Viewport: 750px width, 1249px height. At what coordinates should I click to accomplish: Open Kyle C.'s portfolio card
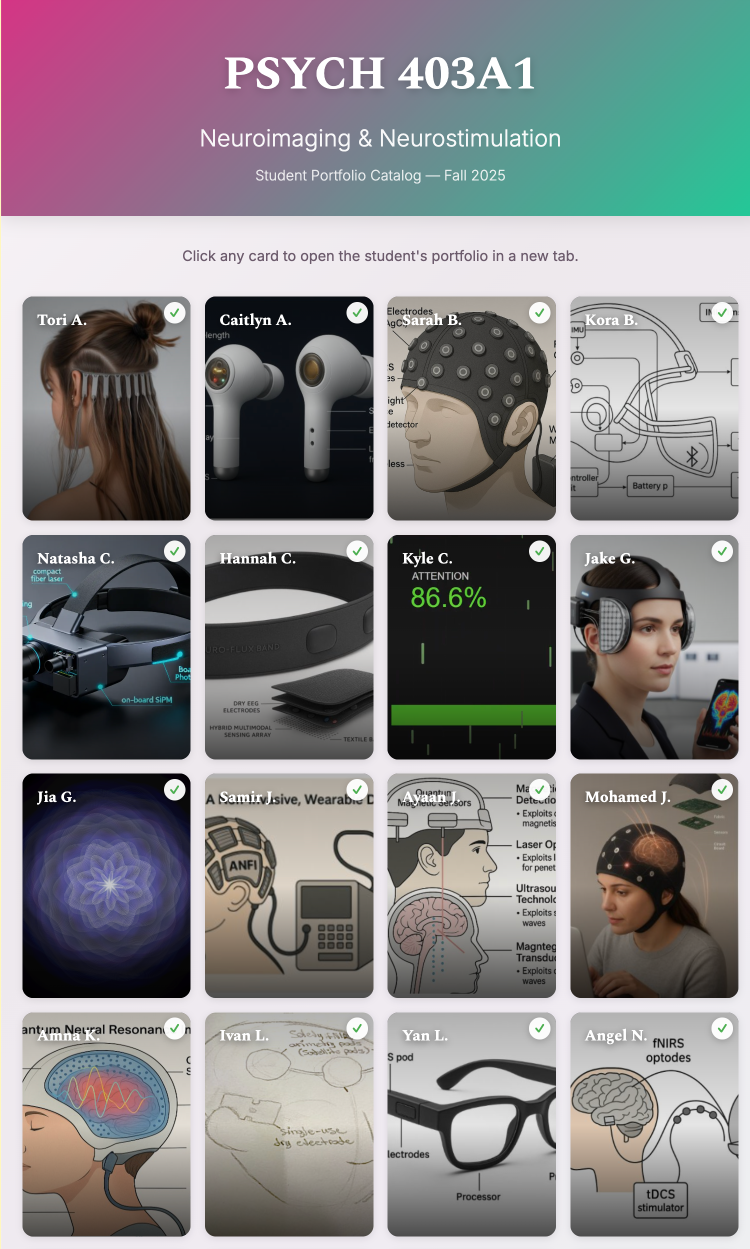point(471,647)
